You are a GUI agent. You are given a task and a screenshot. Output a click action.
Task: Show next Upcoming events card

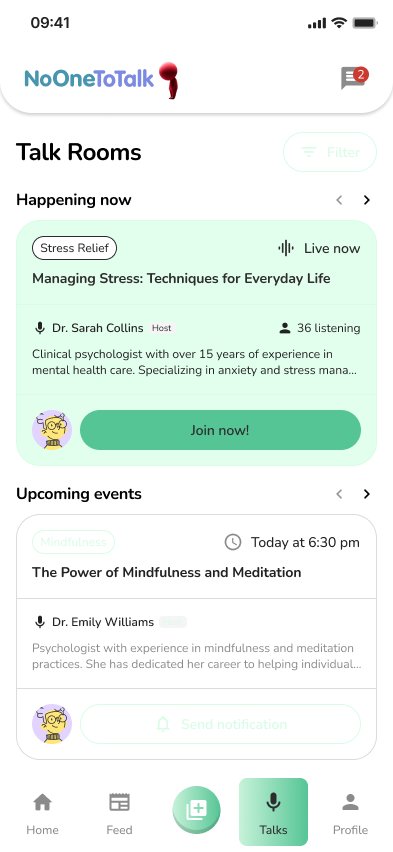[367, 494]
